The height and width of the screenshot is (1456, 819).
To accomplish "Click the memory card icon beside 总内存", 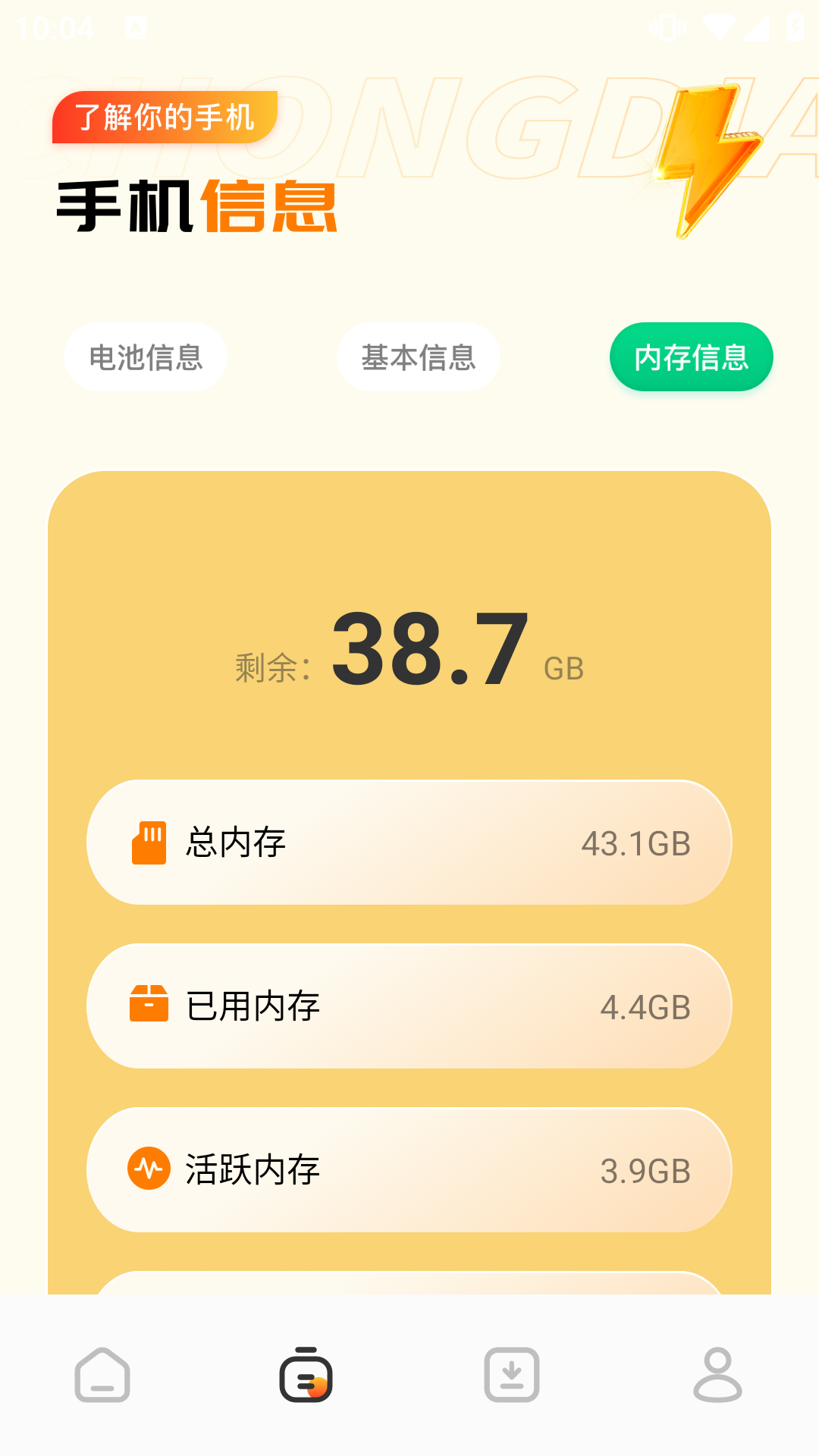I will pyautogui.click(x=151, y=842).
